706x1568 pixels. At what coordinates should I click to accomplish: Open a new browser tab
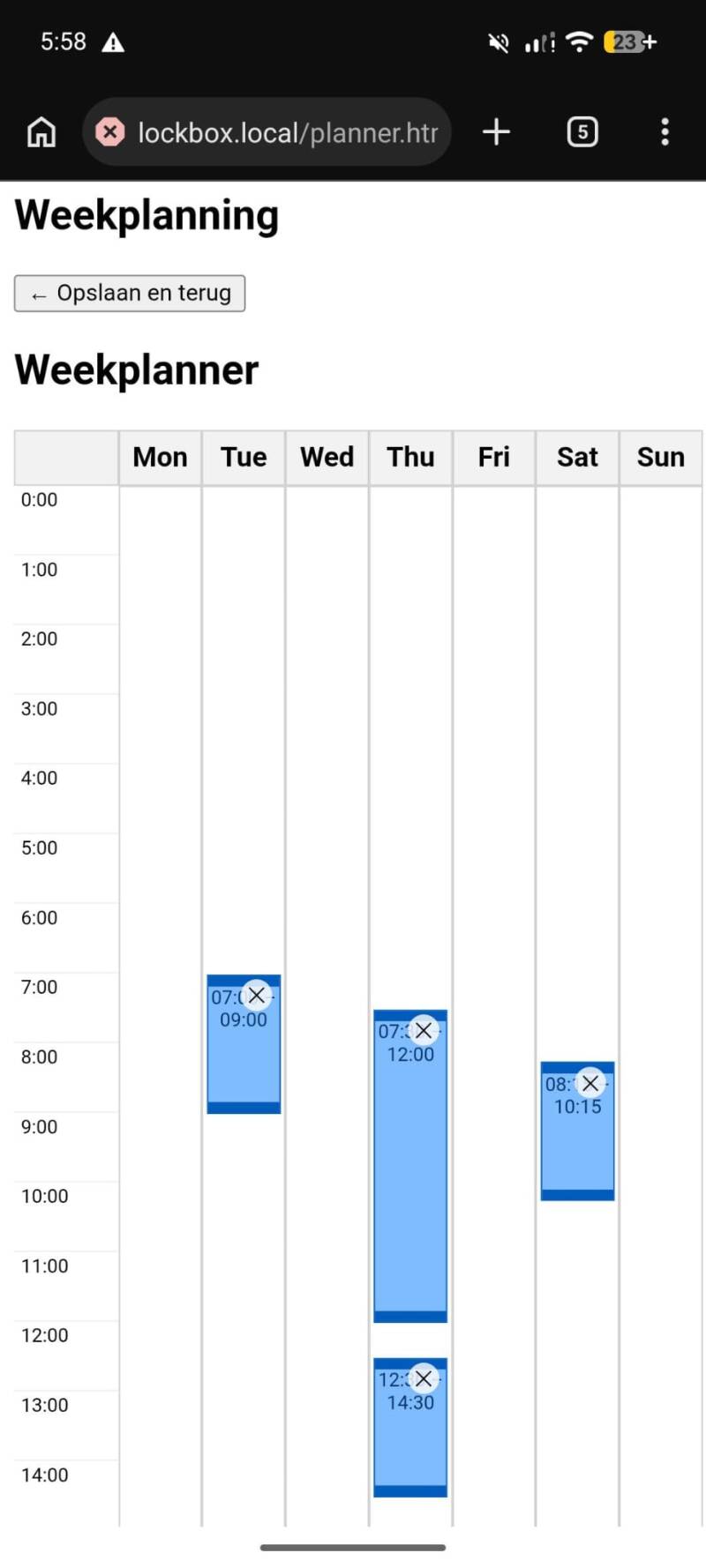click(x=497, y=132)
